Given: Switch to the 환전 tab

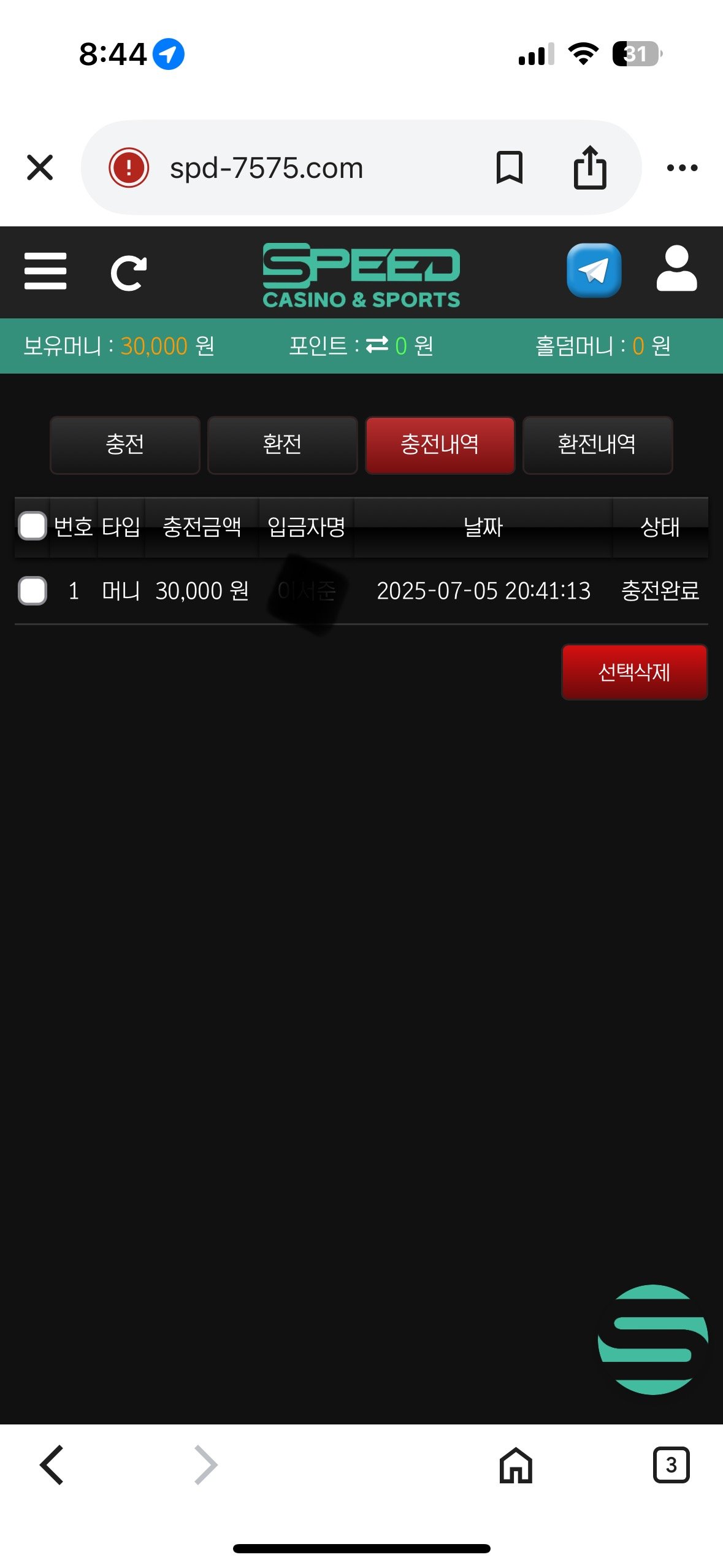Looking at the screenshot, I should tap(282, 445).
